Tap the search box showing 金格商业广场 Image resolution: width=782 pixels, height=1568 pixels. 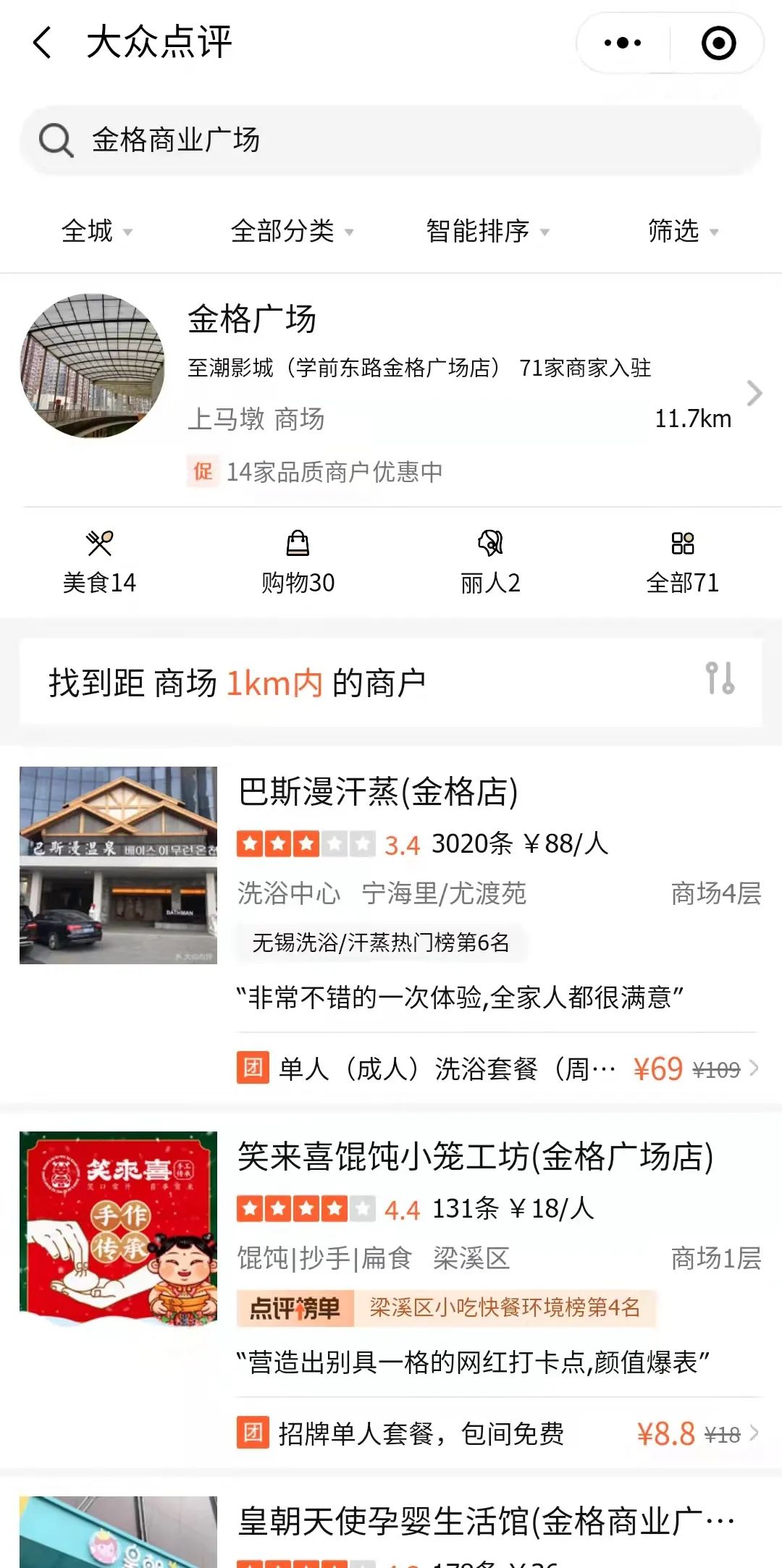pyautogui.click(x=391, y=140)
